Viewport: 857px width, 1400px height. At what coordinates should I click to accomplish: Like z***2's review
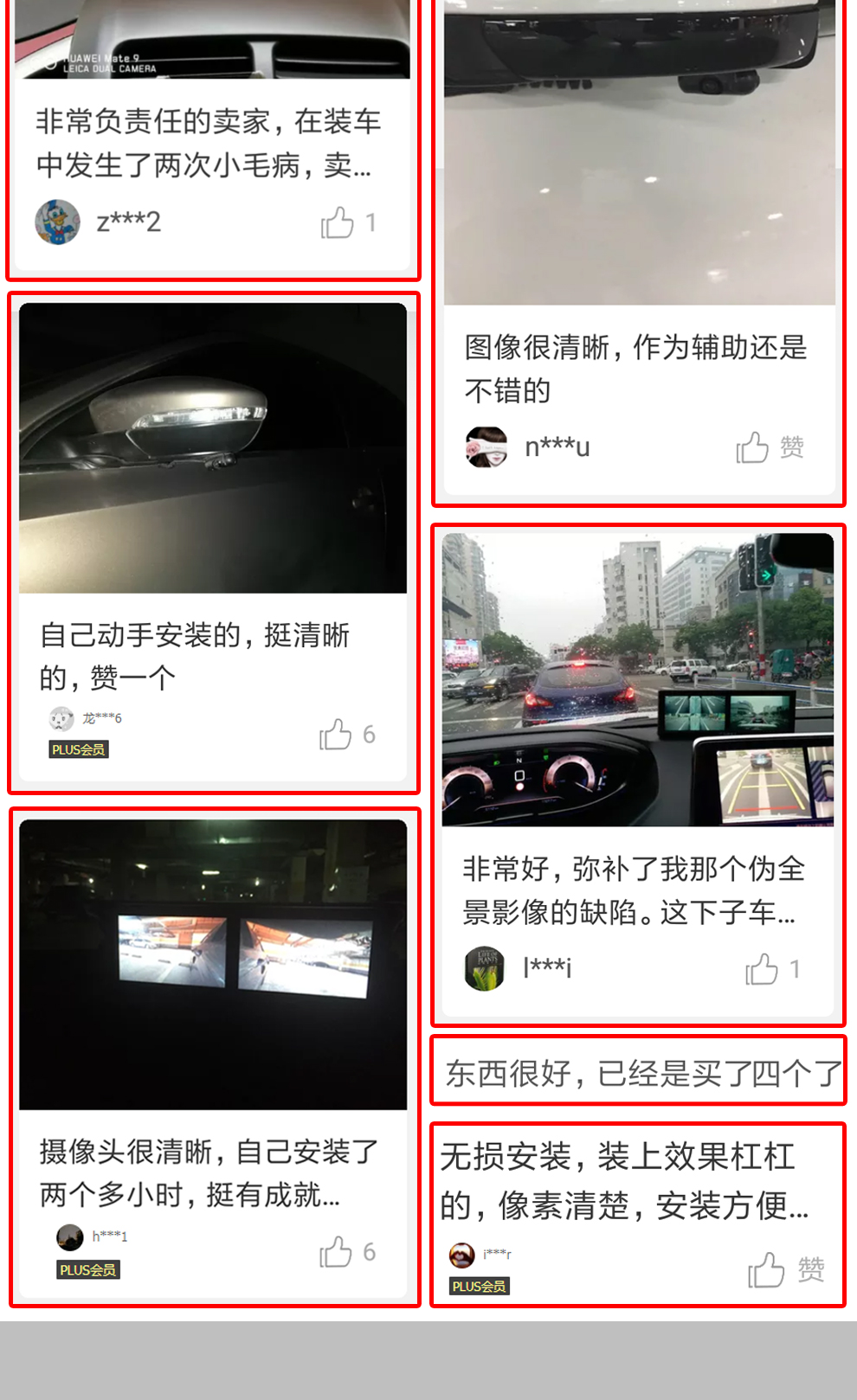[x=338, y=223]
